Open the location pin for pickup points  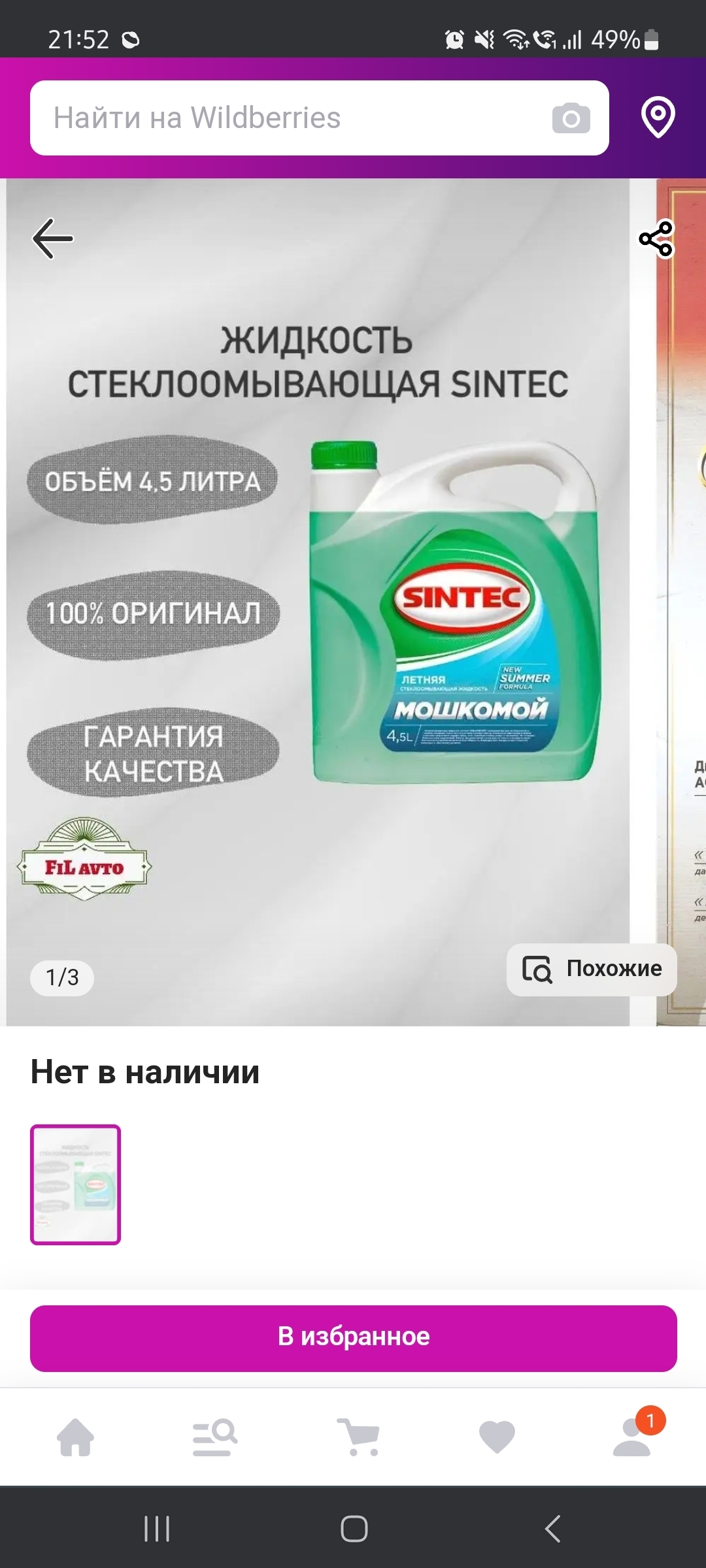coord(658,118)
